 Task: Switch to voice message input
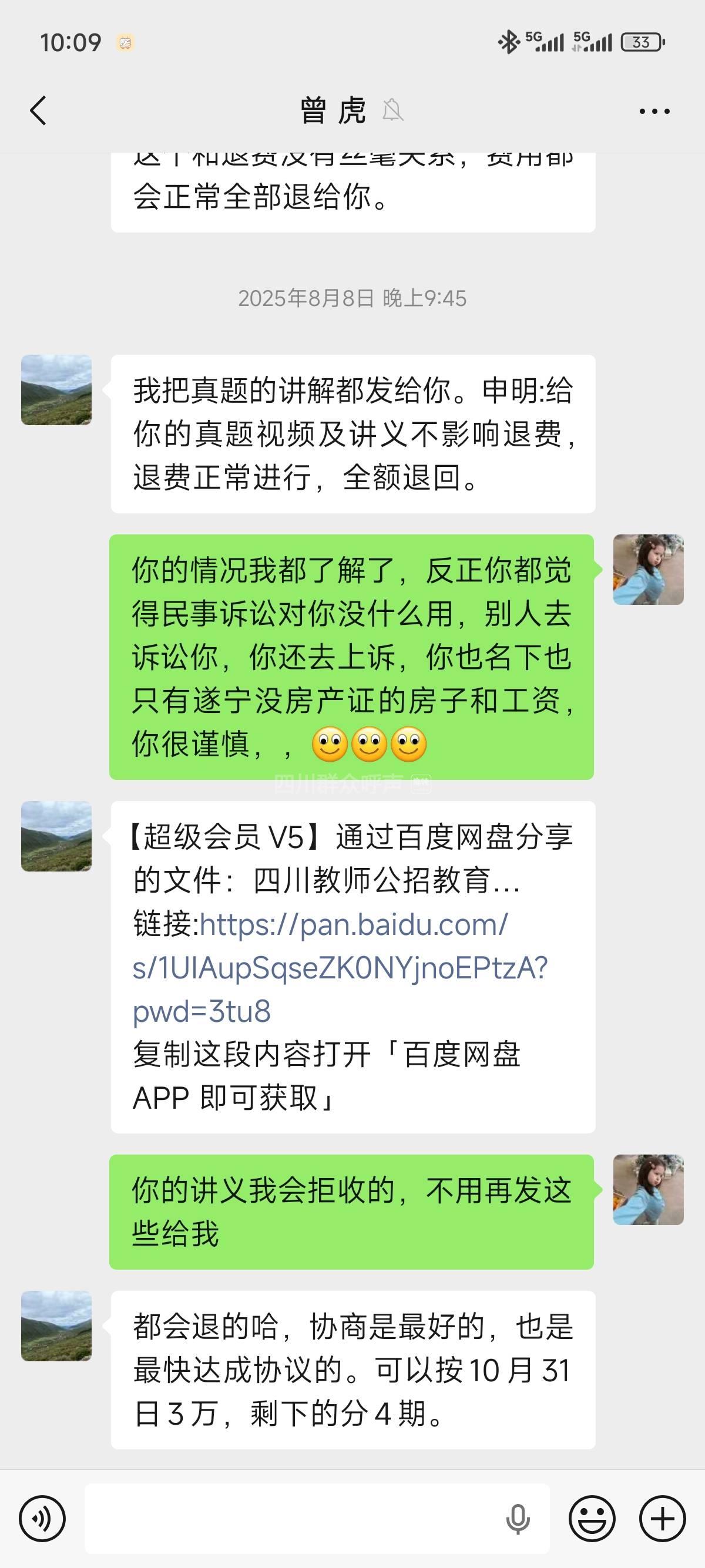coord(42,1518)
